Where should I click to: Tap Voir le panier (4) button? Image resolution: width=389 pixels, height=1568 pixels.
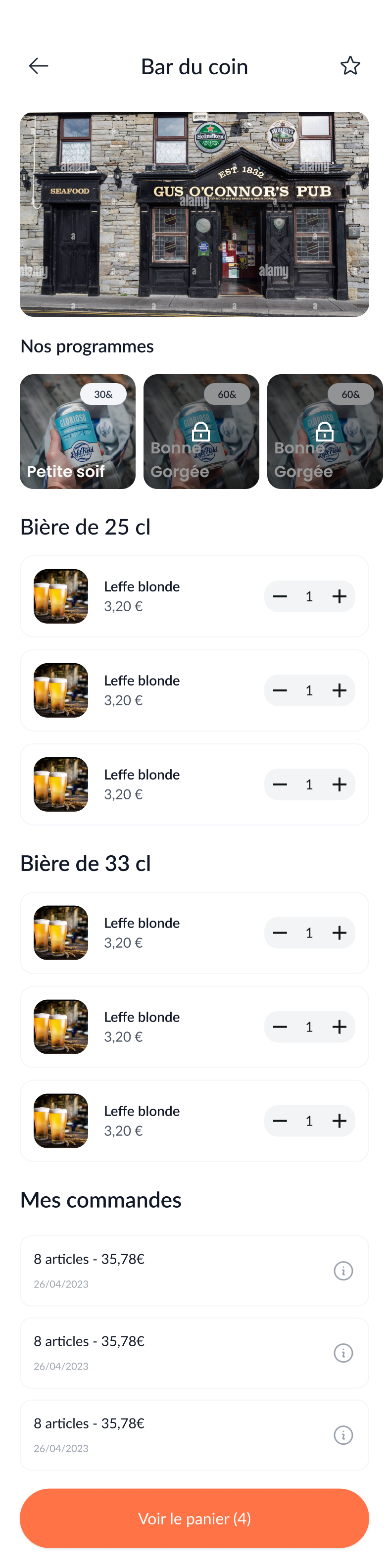coord(194,1518)
